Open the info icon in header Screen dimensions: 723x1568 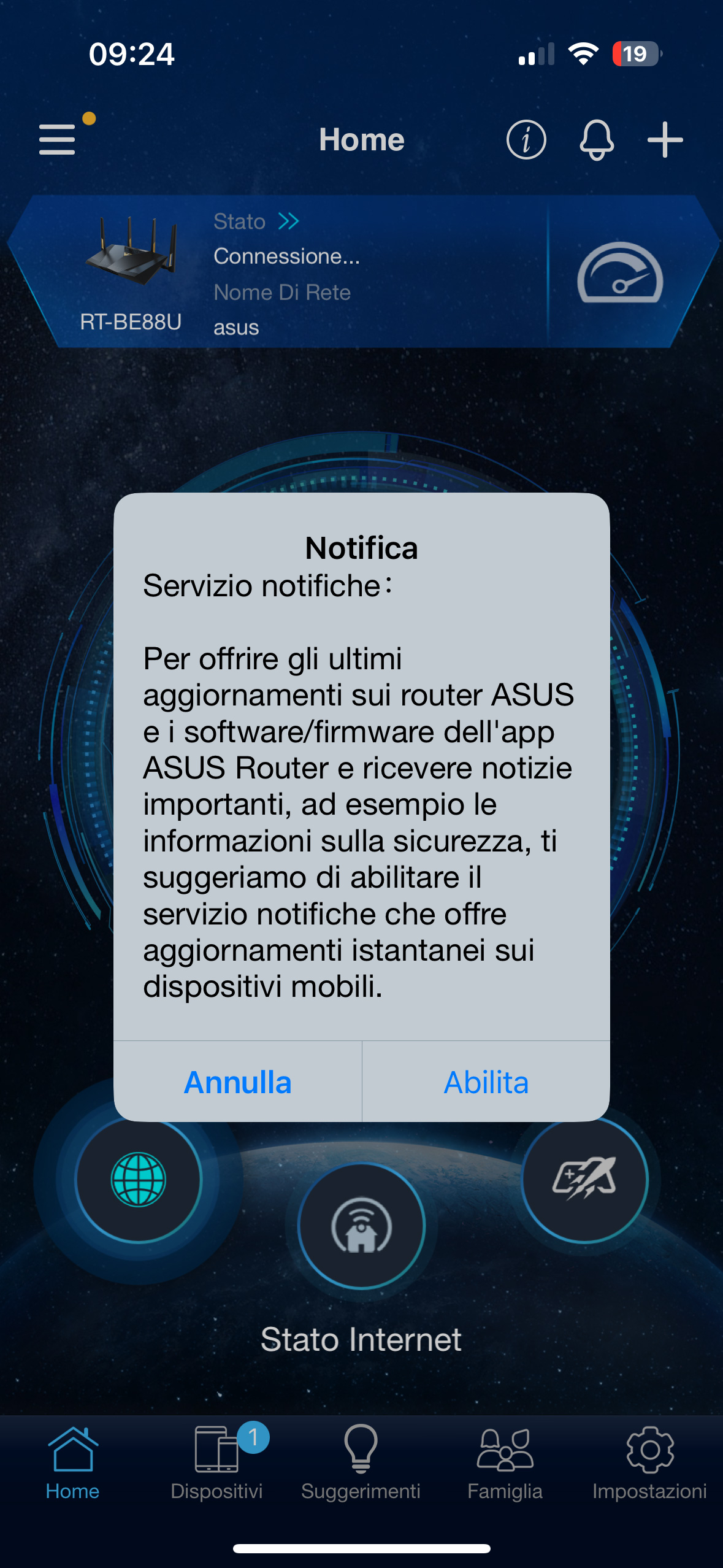(x=526, y=140)
